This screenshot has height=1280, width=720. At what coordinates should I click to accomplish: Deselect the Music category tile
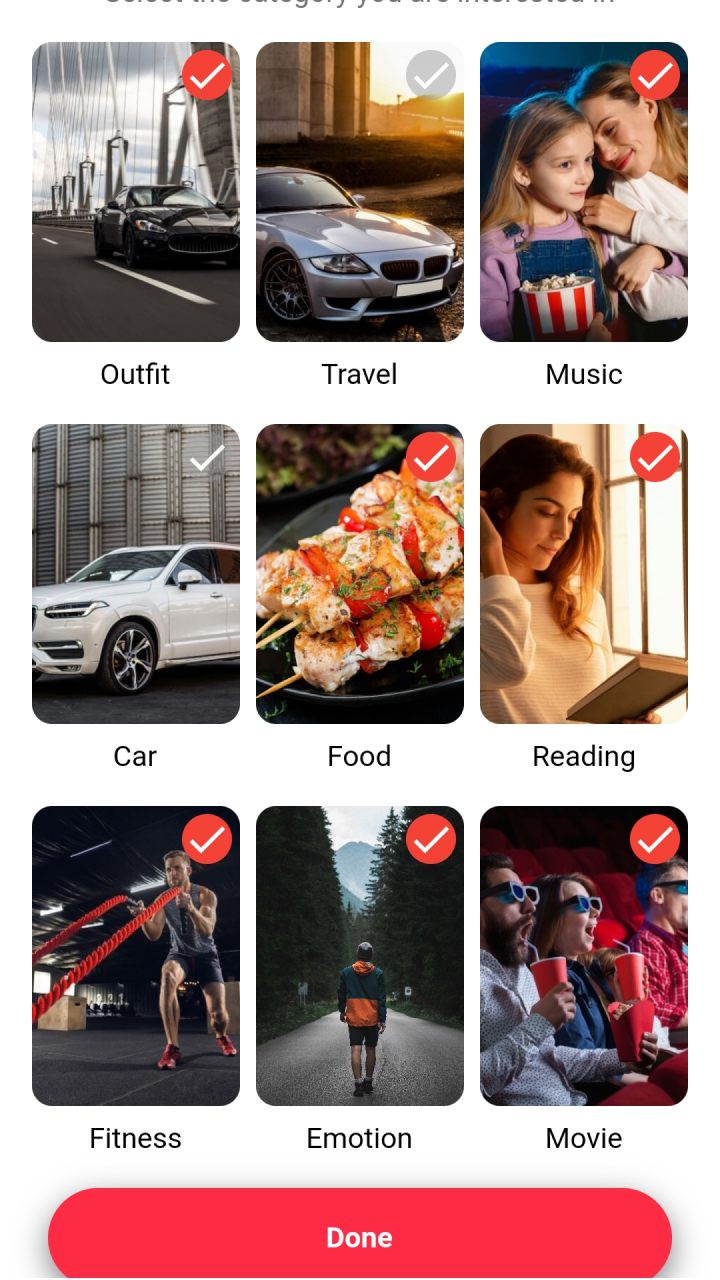pyautogui.click(x=584, y=192)
